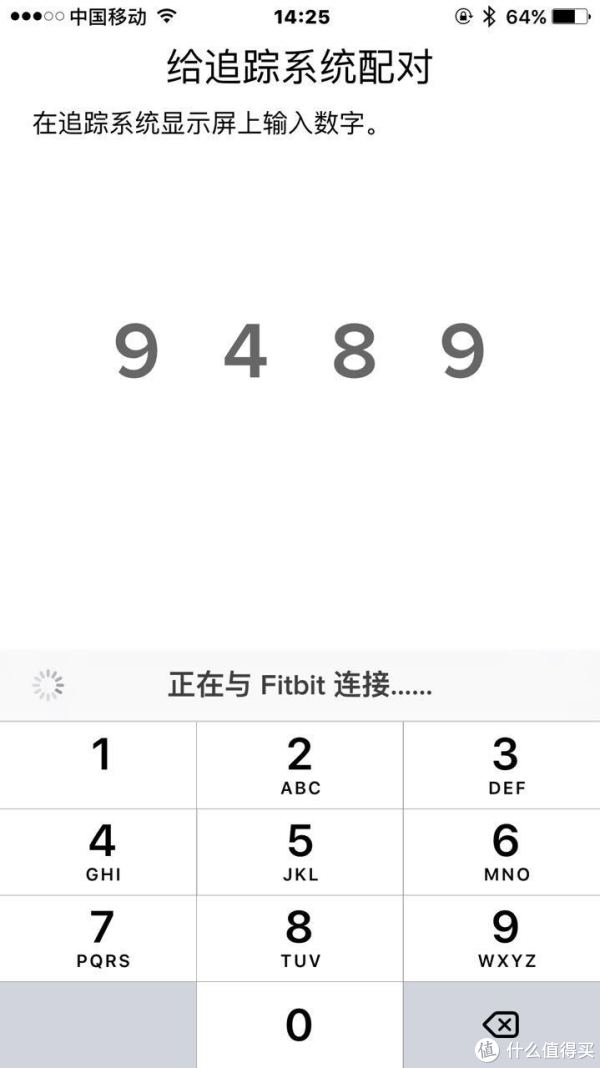Enter digit 8 on the keypad
The height and width of the screenshot is (1068, 600).
(x=300, y=939)
